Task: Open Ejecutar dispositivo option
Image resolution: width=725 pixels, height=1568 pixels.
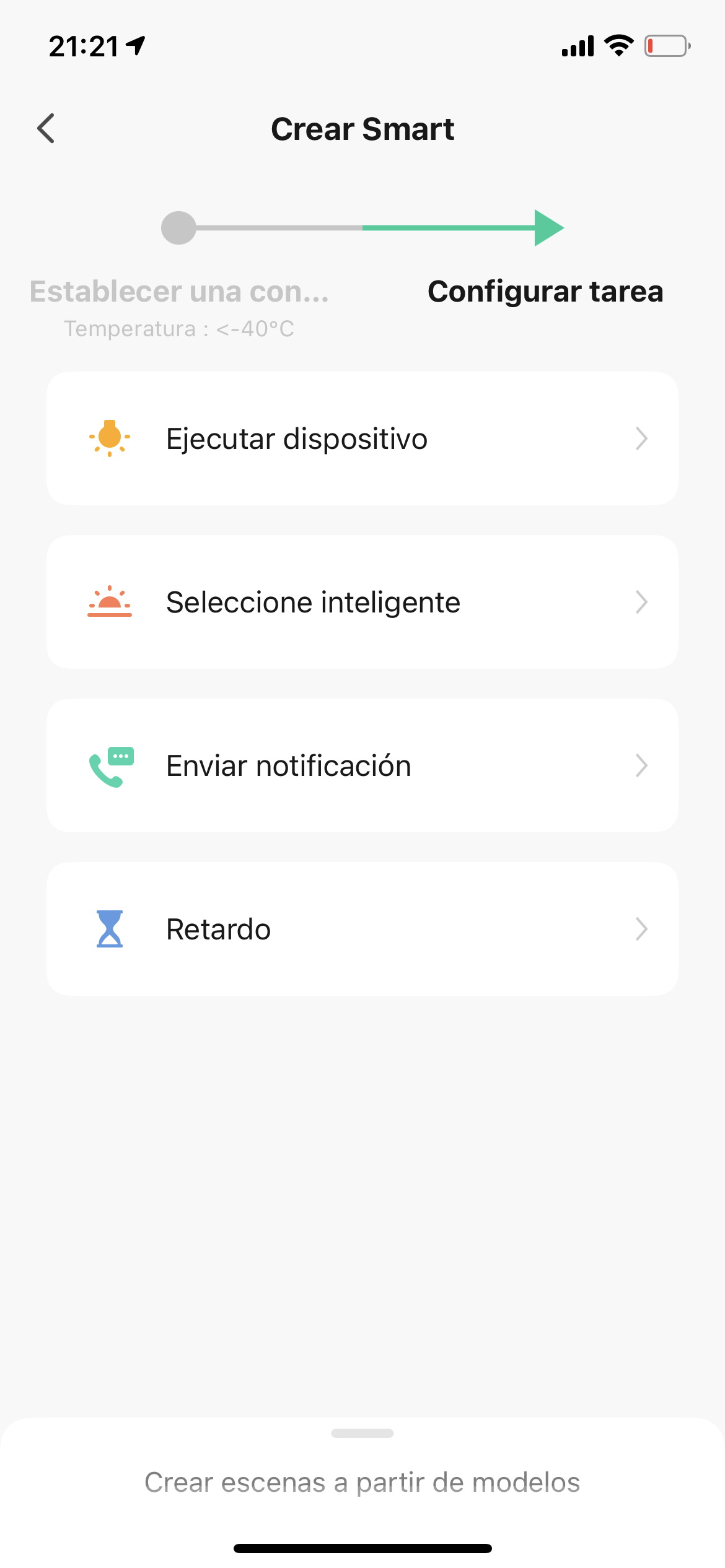Action: [x=362, y=438]
